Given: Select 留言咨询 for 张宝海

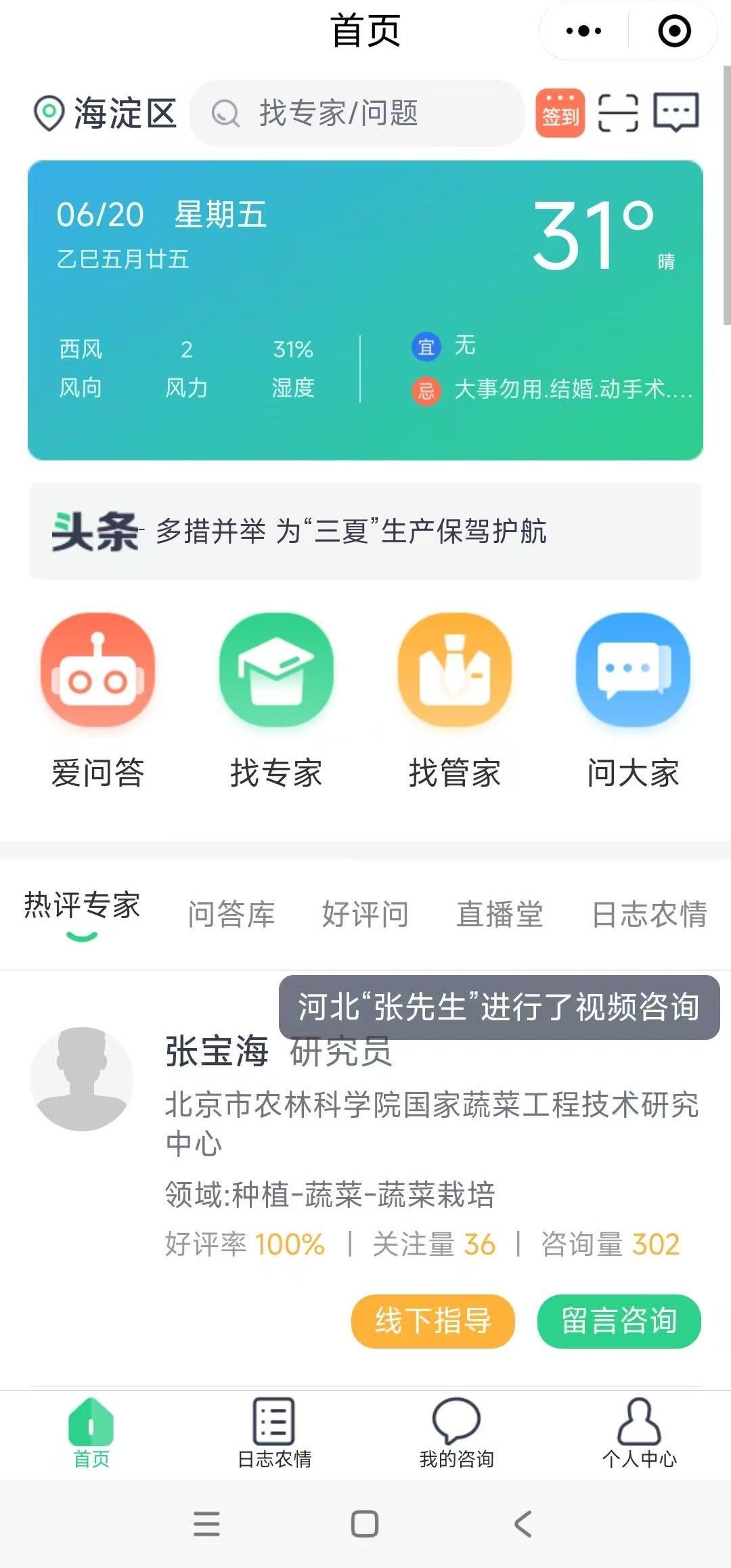Looking at the screenshot, I should click(619, 1321).
